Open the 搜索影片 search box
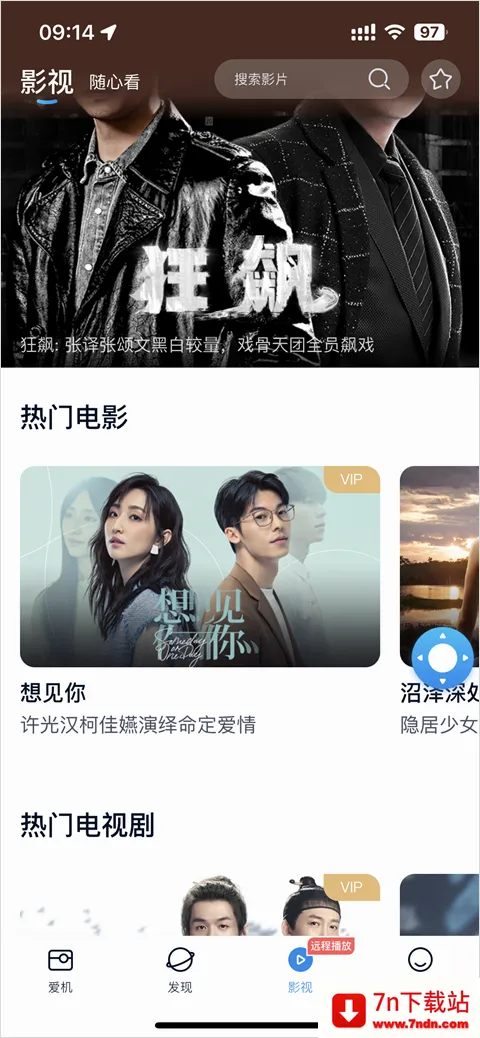 [311, 79]
